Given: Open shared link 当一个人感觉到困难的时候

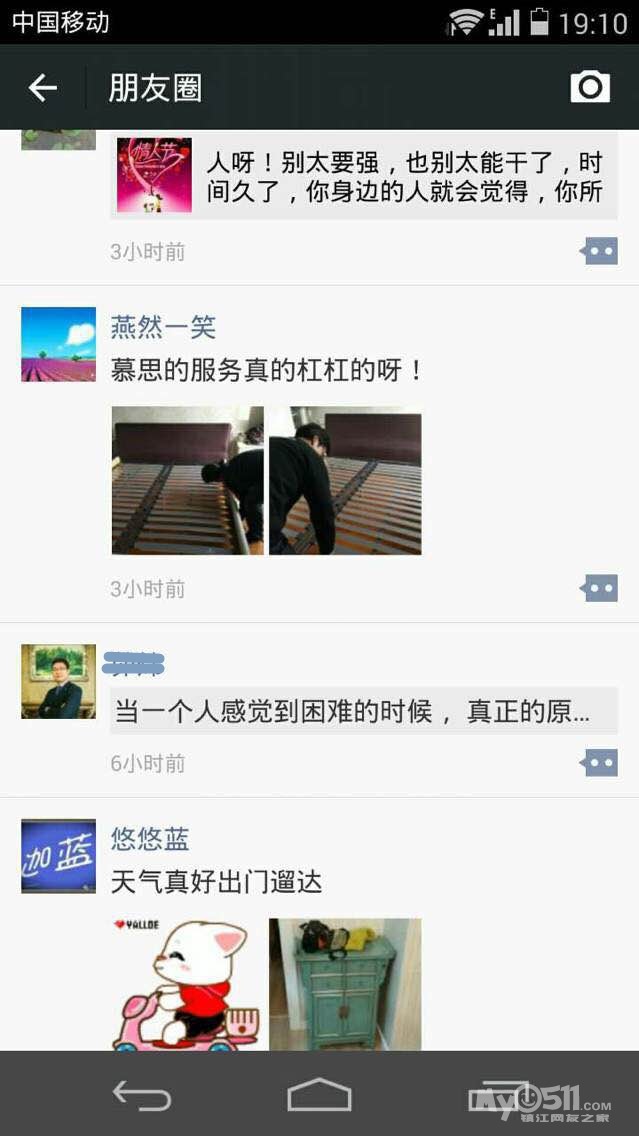Looking at the screenshot, I should pos(364,711).
